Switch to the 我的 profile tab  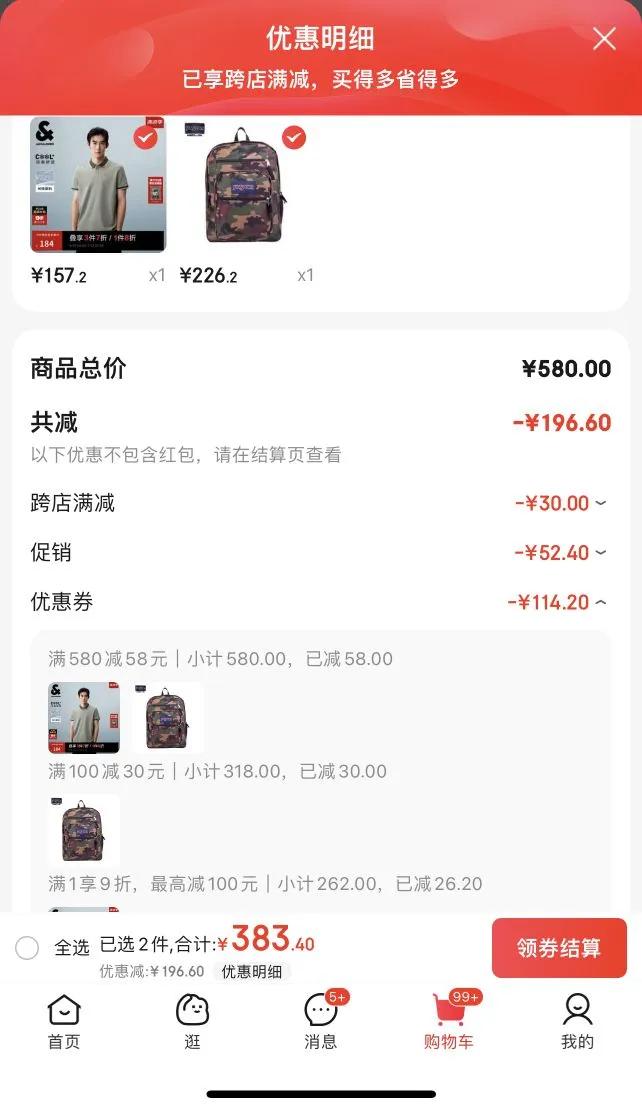(x=577, y=1022)
